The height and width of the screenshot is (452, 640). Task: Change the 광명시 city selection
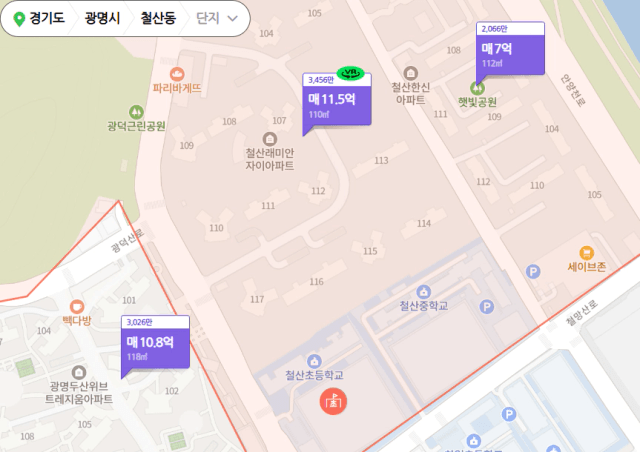[x=103, y=18]
